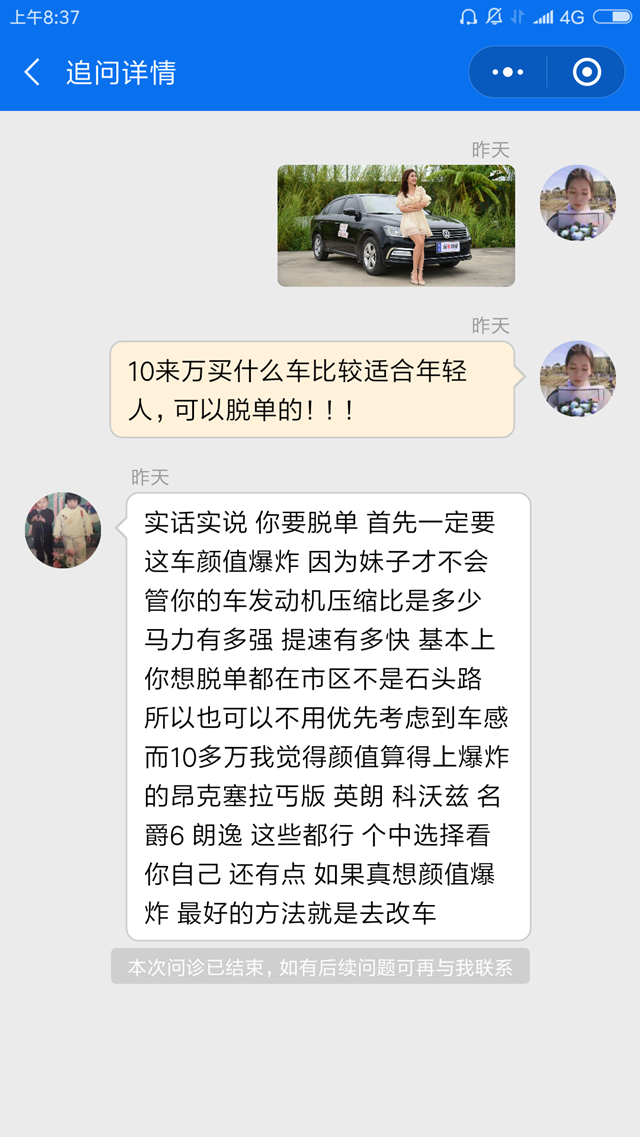
Task: Go back from 追问详情 page
Action: [x=32, y=72]
